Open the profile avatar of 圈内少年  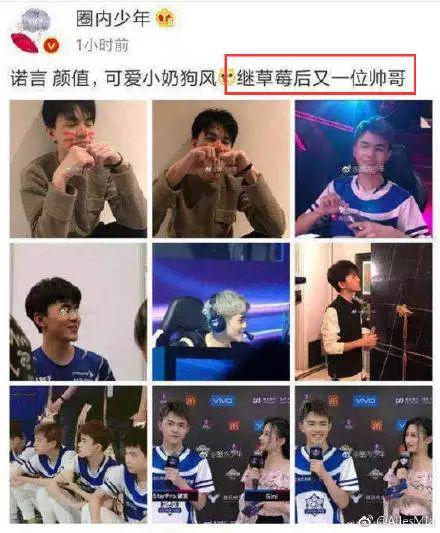34,31
